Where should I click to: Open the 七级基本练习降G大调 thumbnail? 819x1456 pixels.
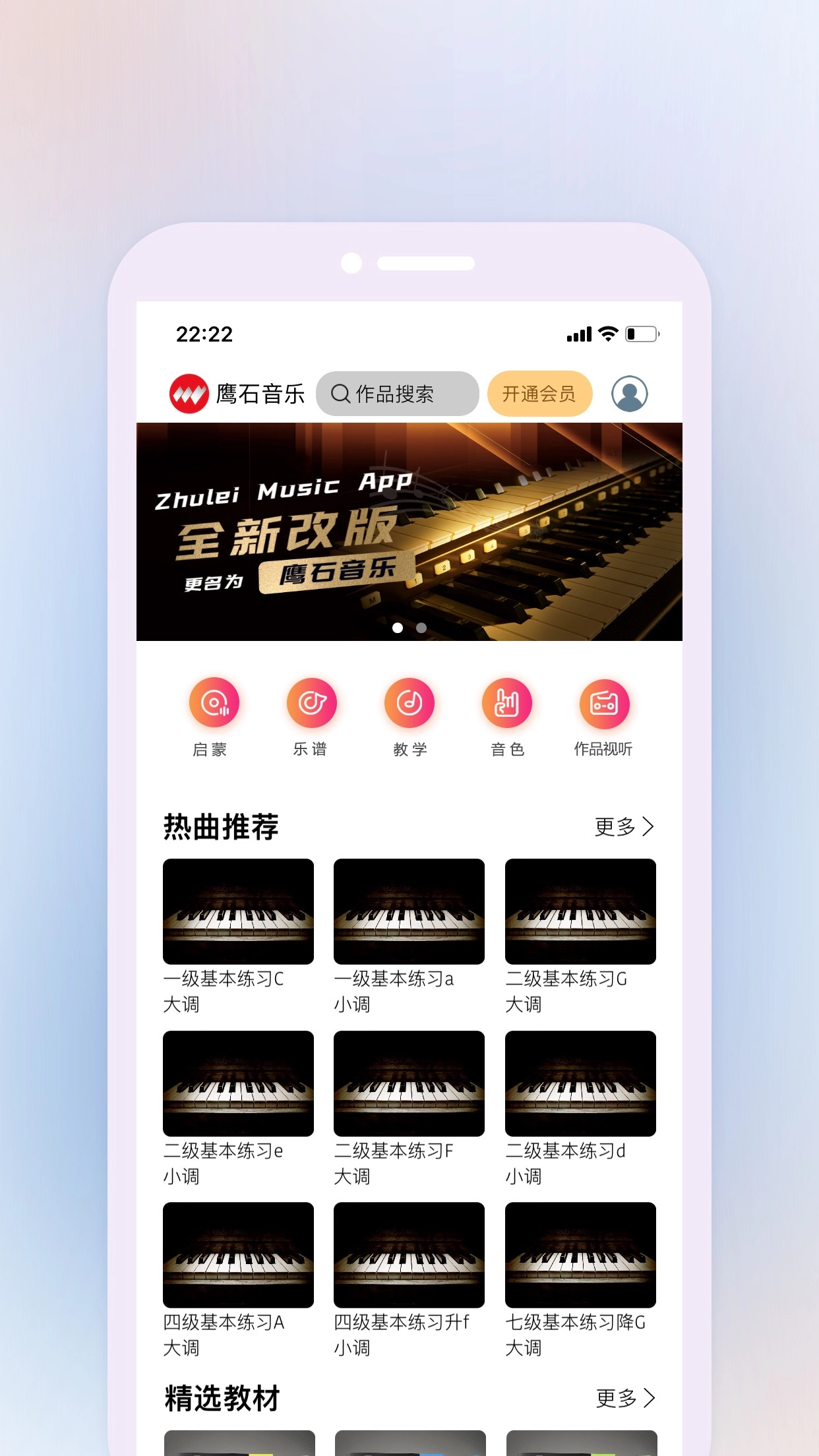(580, 1256)
